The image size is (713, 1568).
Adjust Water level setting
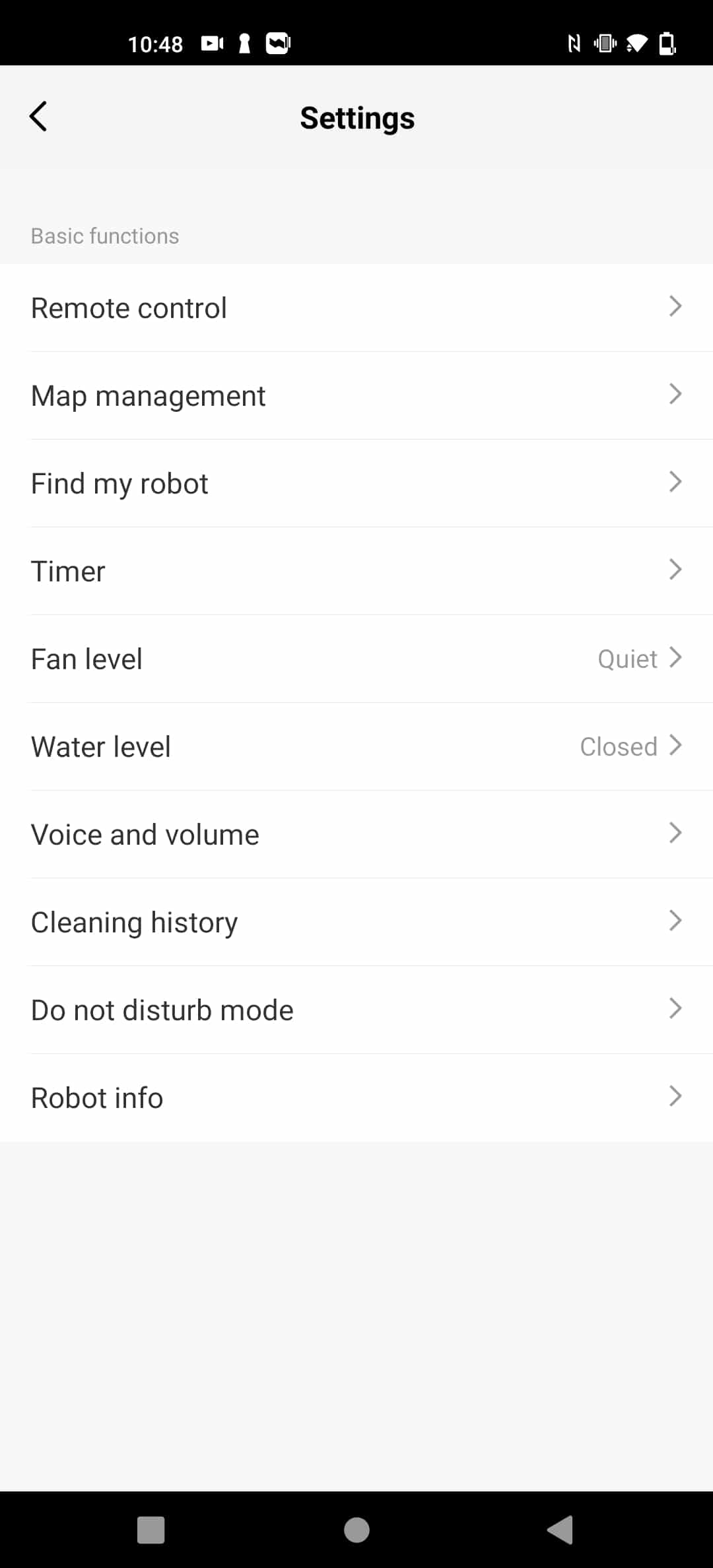tap(356, 746)
